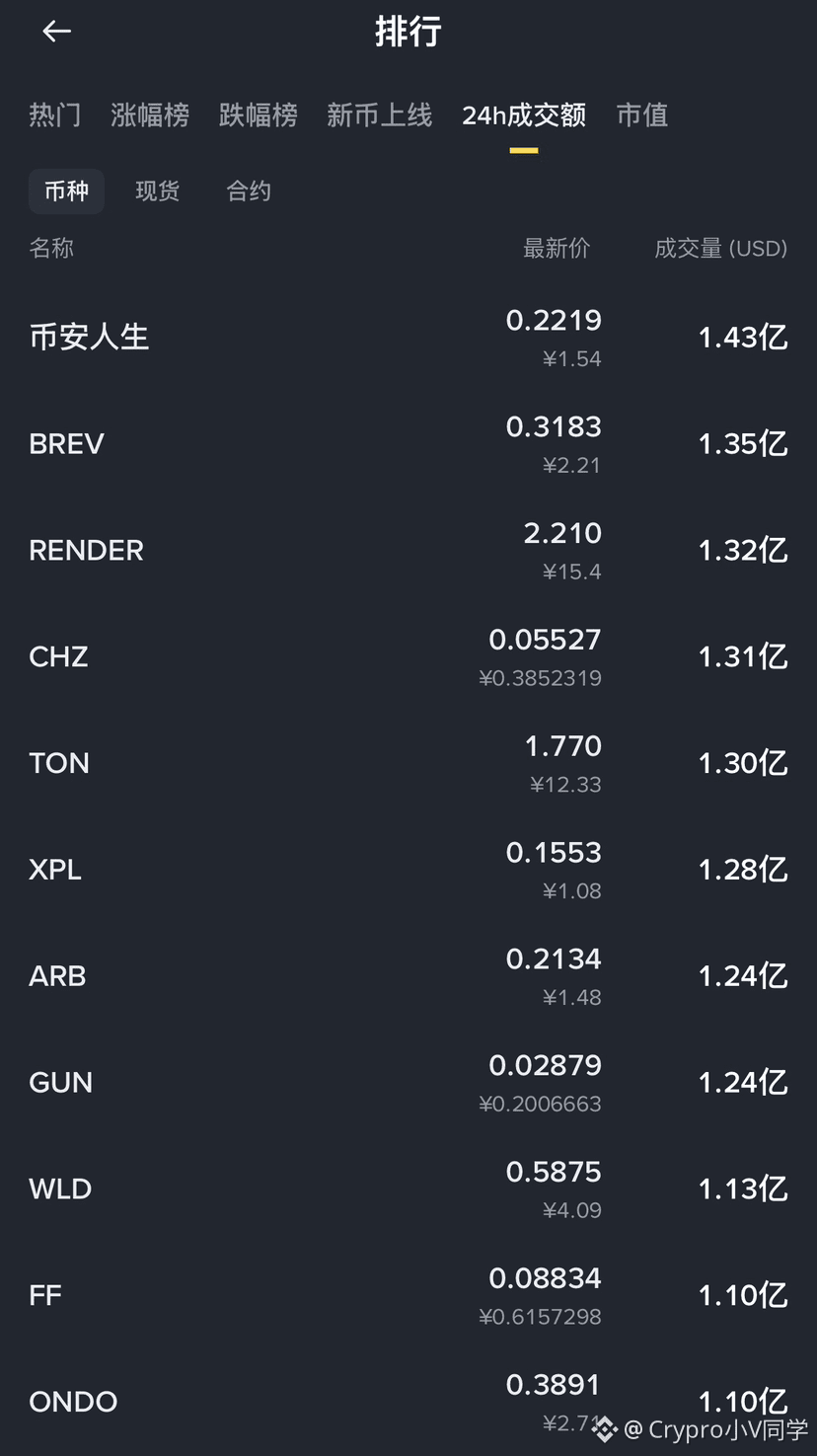This screenshot has height=1456, width=817.
Task: Open the GUN coin row
Action: (408, 1083)
